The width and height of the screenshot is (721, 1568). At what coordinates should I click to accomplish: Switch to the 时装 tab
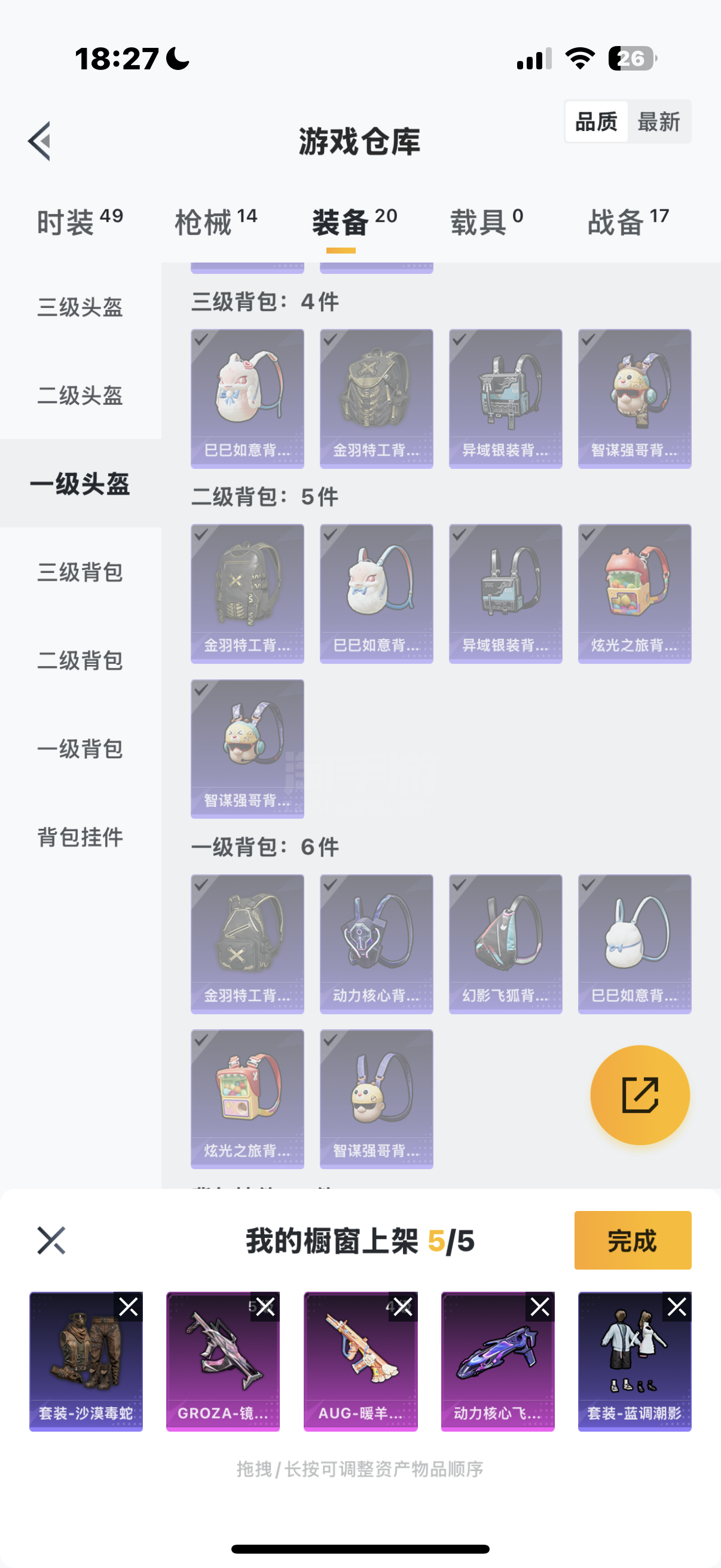pyautogui.click(x=80, y=221)
